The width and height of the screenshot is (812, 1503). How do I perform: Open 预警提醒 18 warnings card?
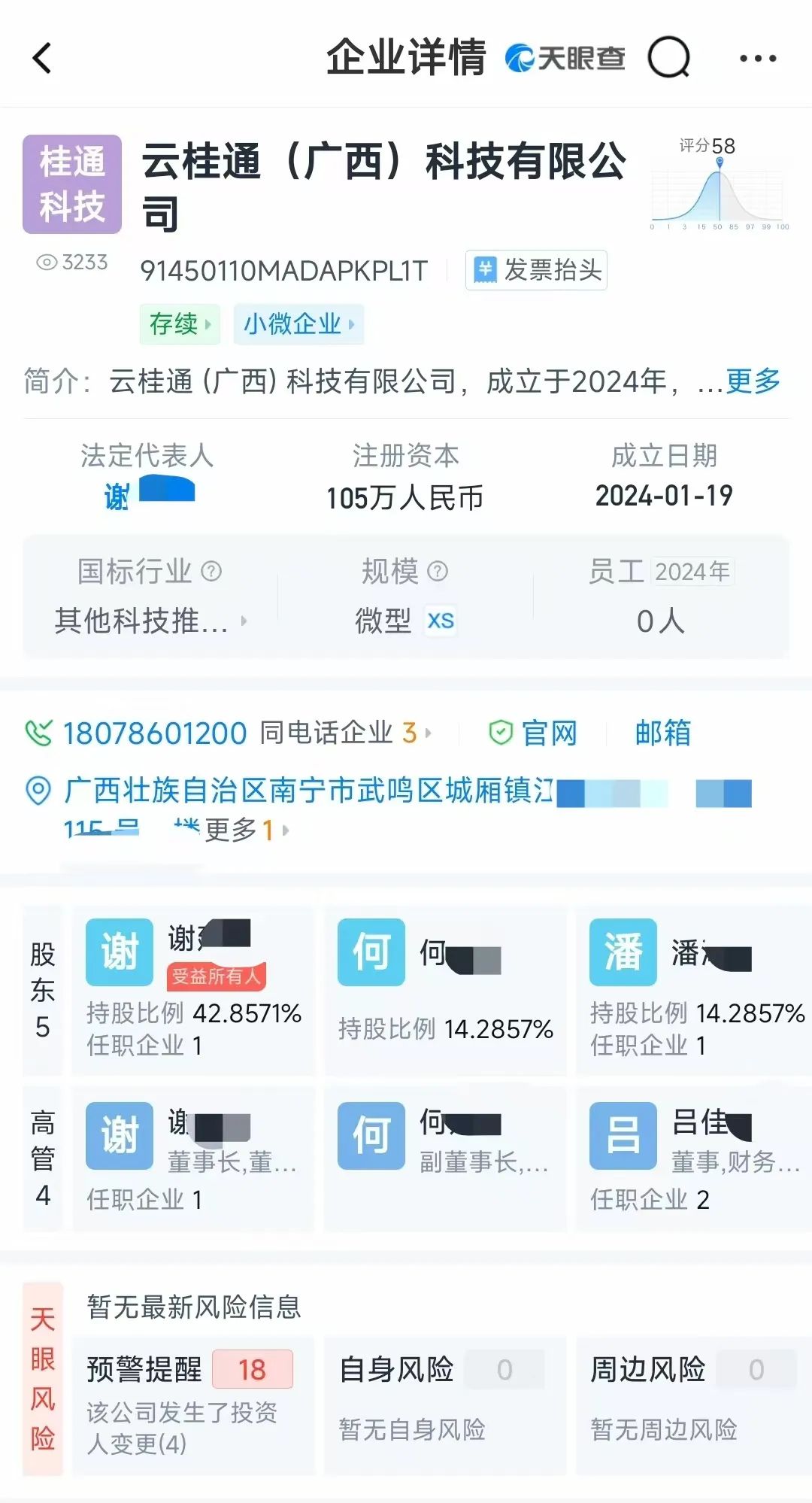[193, 1404]
